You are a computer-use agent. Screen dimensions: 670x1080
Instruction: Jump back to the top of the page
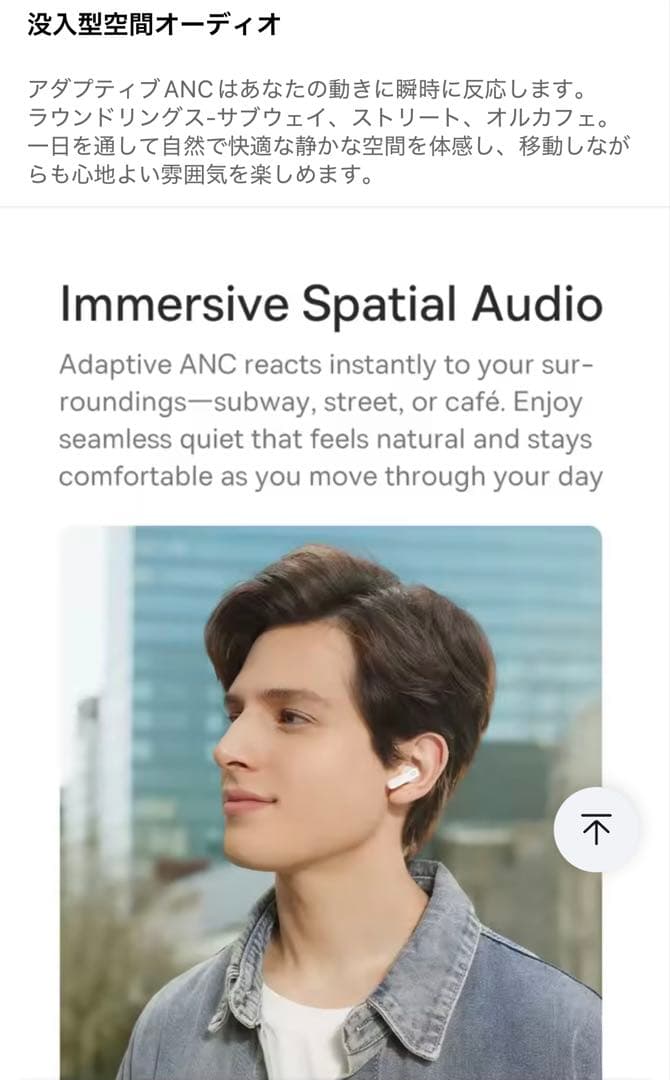596,829
